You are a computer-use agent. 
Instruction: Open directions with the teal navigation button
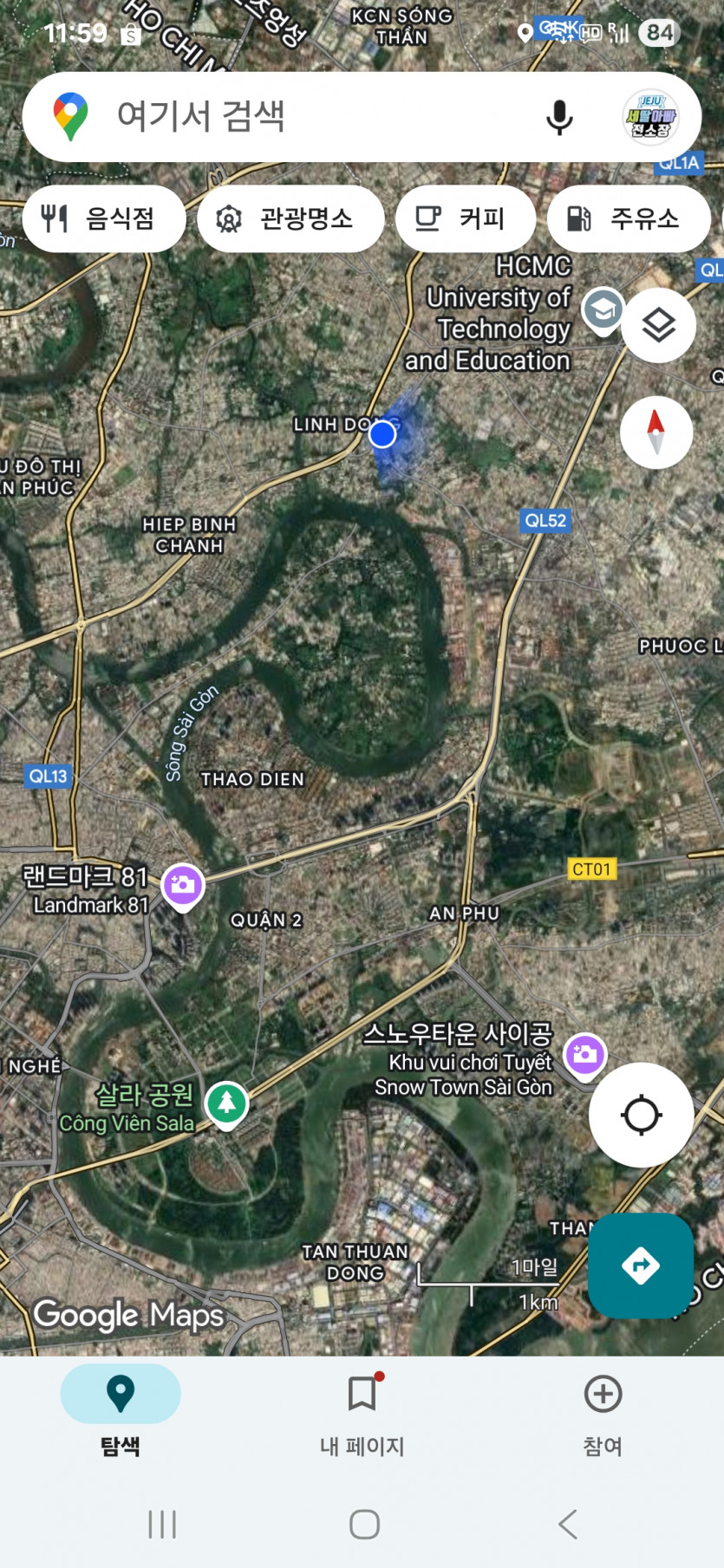pos(640,1265)
